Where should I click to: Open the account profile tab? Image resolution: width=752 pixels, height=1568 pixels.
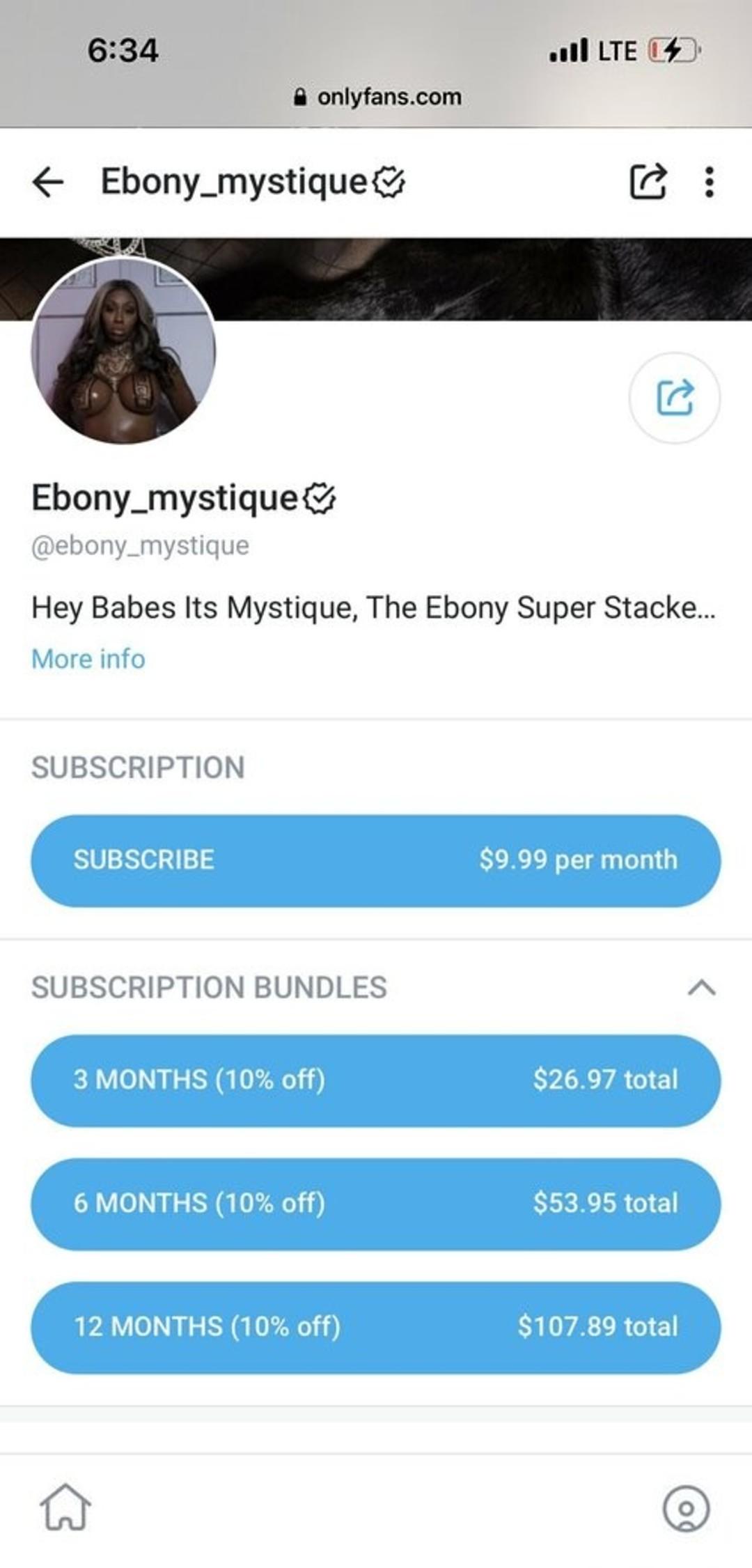tap(686, 1509)
